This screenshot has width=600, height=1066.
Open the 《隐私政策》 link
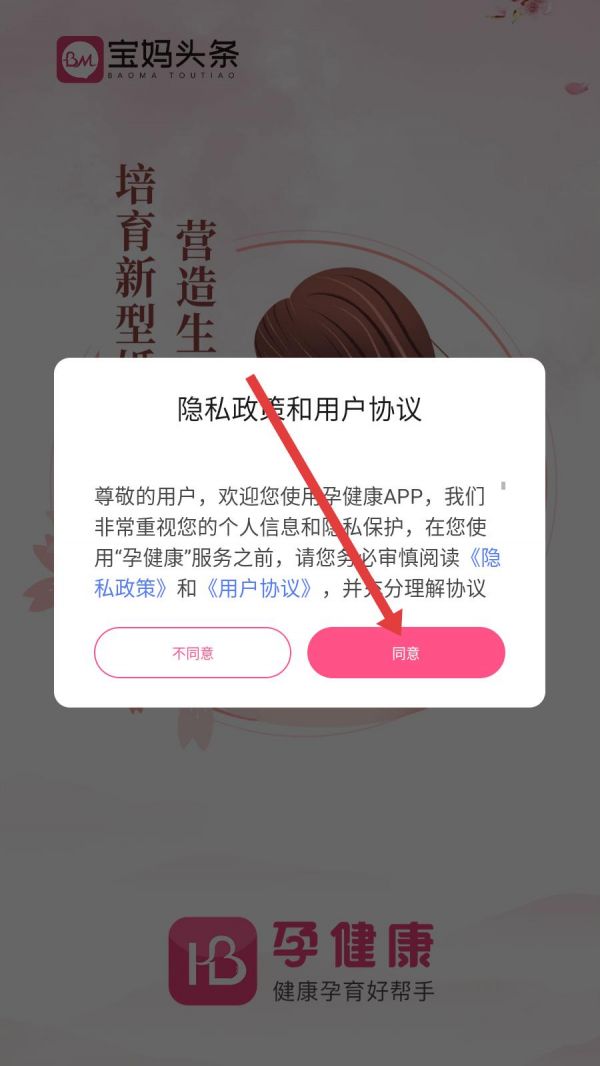click(130, 588)
